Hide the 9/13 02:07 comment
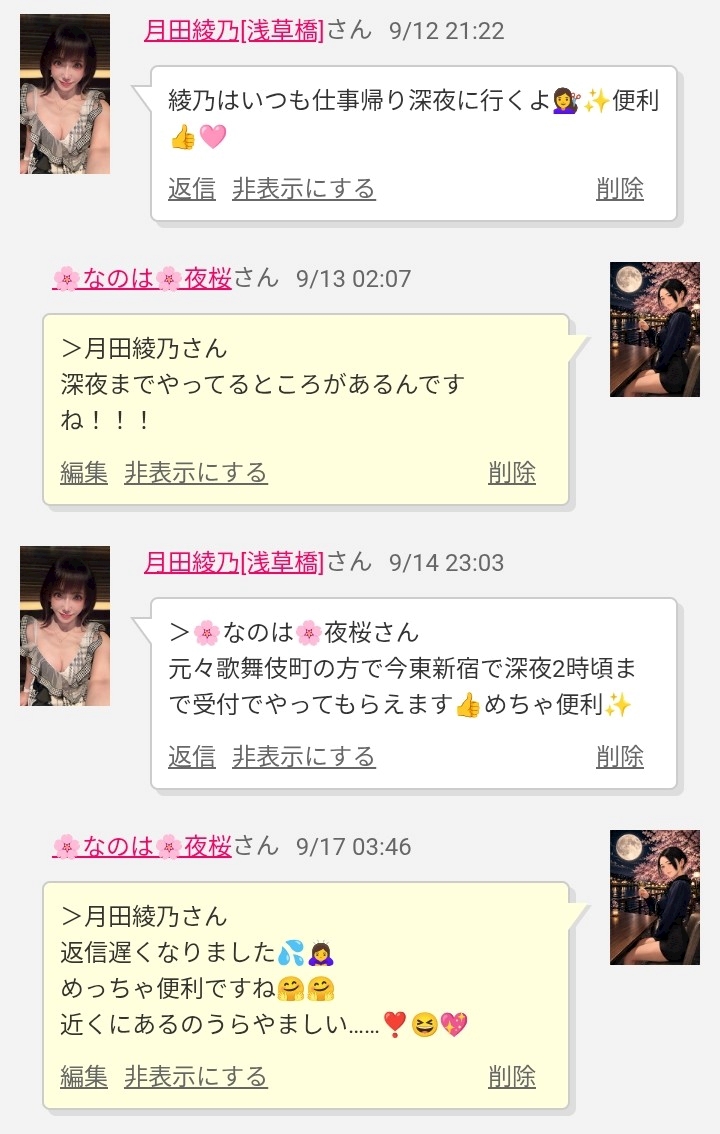 pyautogui.click(x=196, y=473)
